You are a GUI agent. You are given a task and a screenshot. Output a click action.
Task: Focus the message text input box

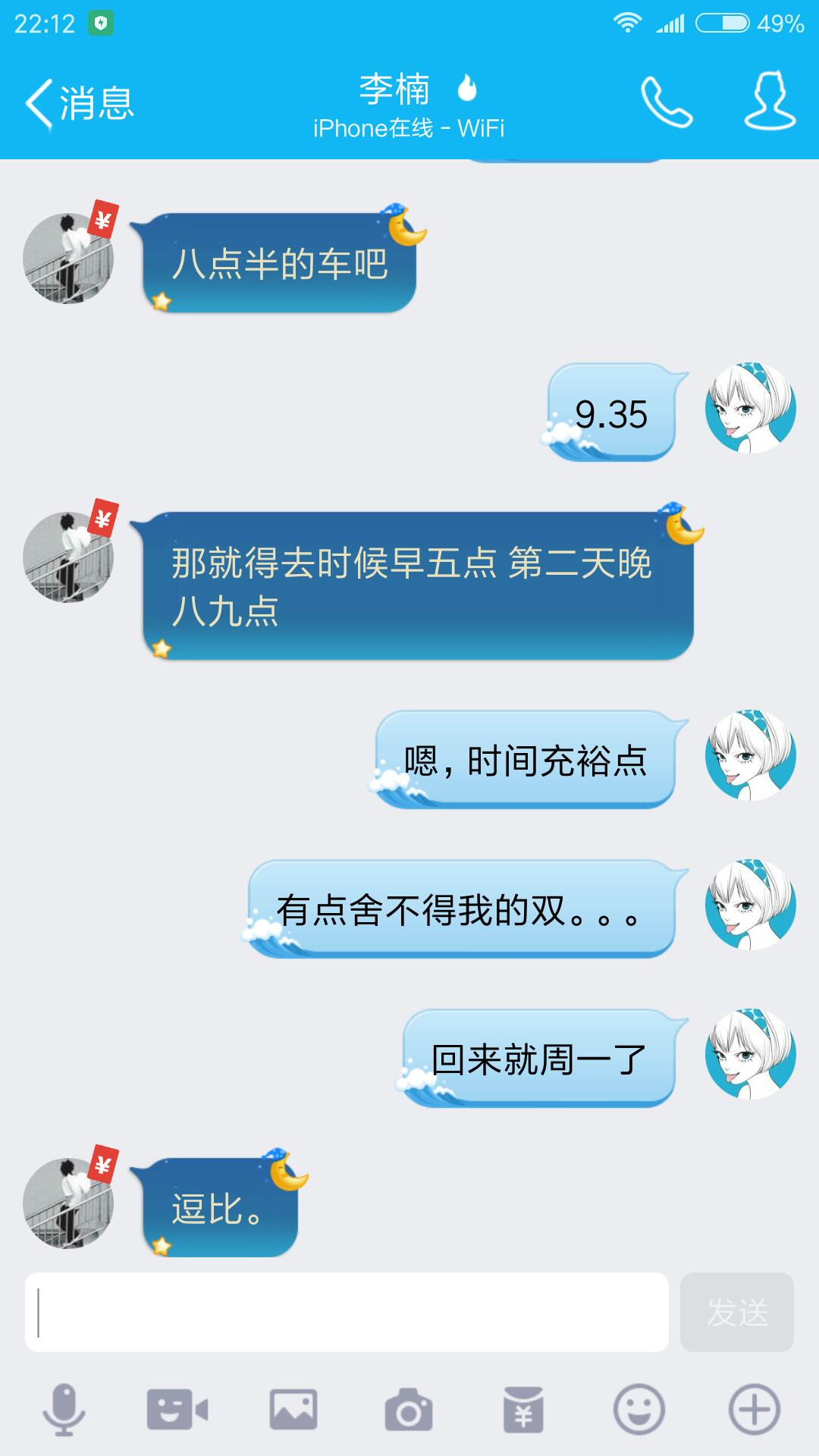click(x=347, y=1313)
